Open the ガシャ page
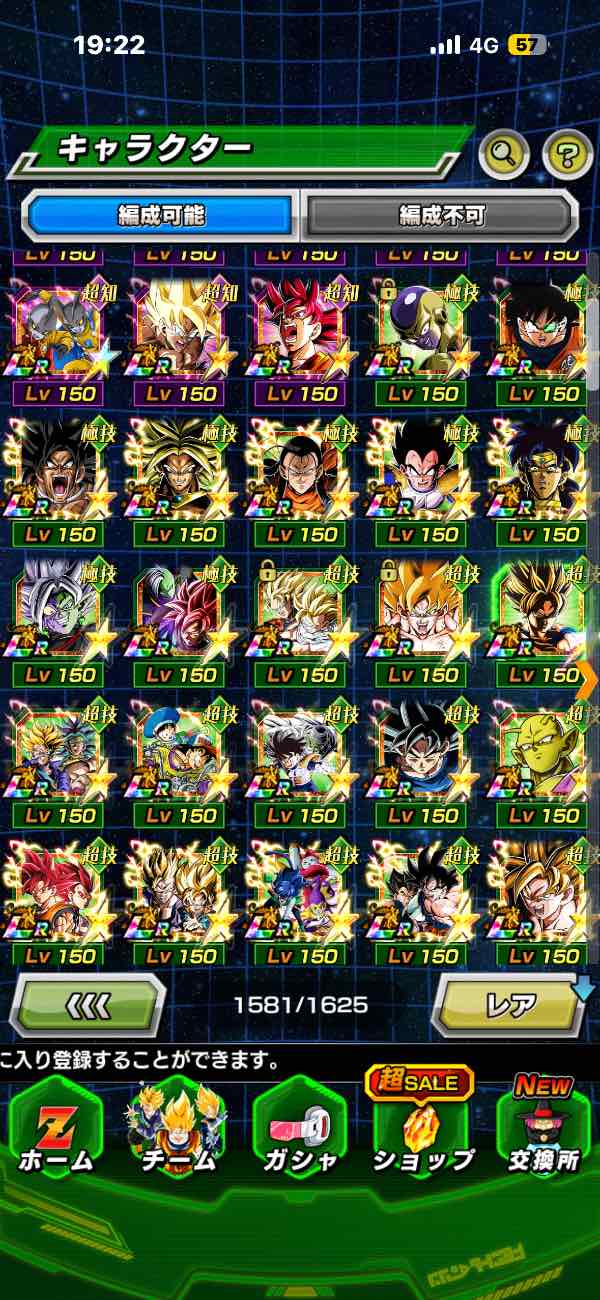 [x=299, y=1128]
